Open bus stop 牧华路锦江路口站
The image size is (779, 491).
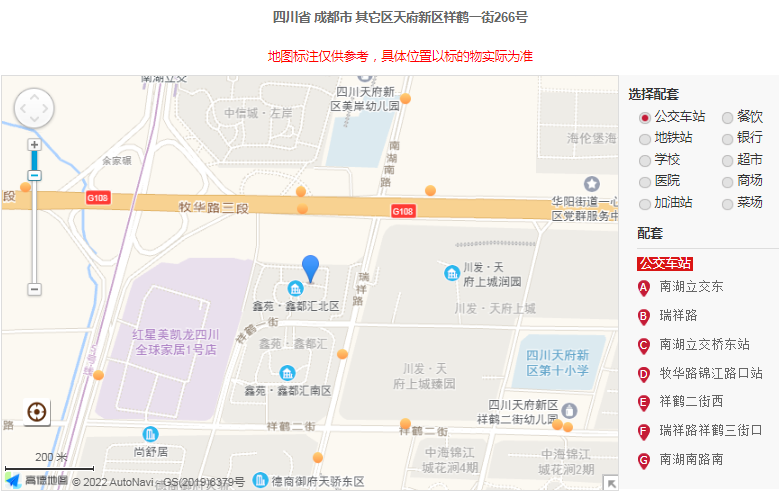pyautogui.click(x=710, y=374)
